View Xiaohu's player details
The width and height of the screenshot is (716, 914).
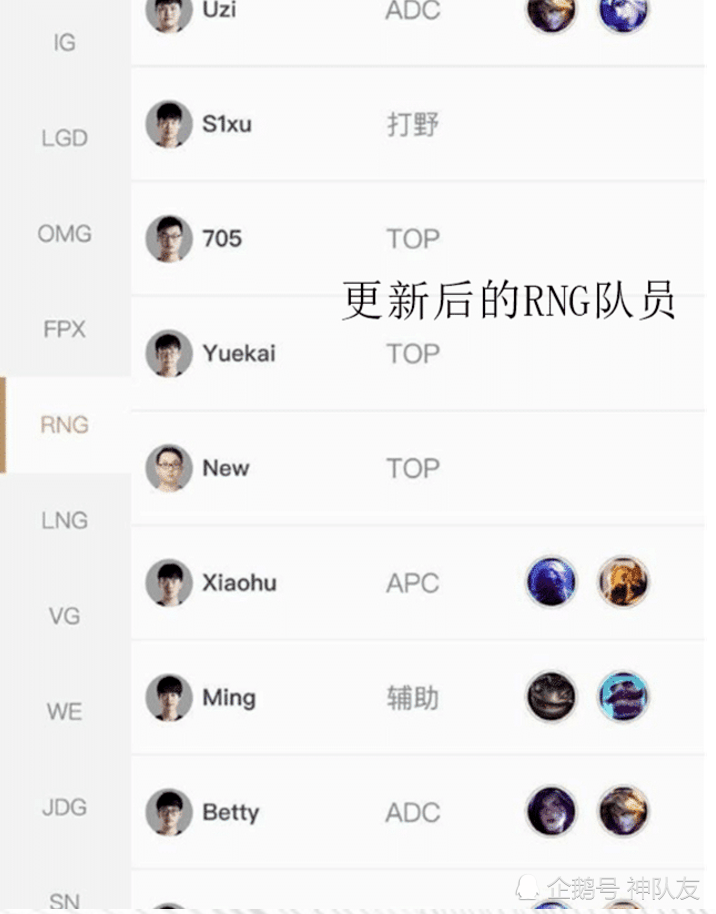pyautogui.click(x=238, y=583)
